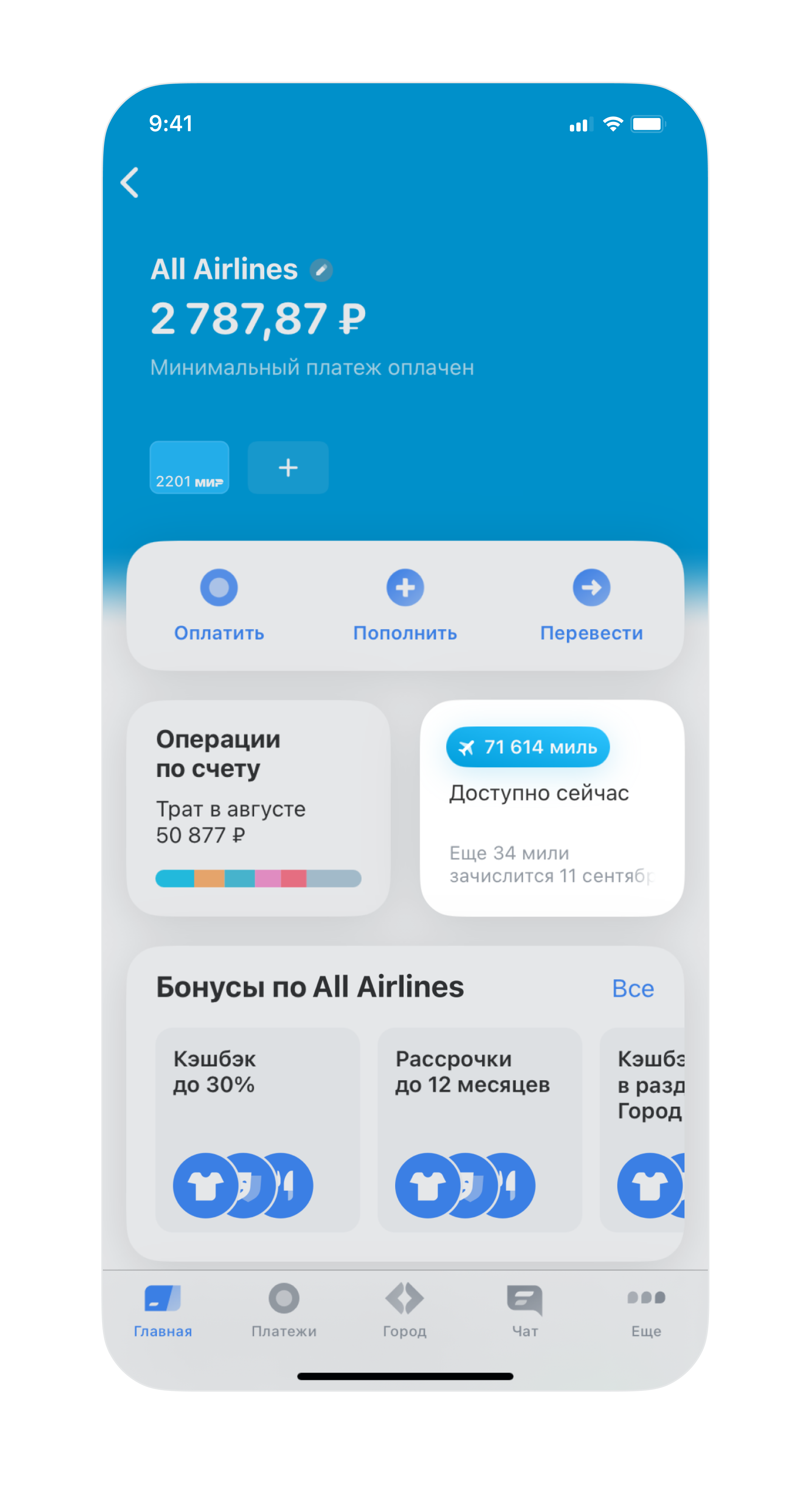Top up the account via Пополнить

(x=405, y=605)
